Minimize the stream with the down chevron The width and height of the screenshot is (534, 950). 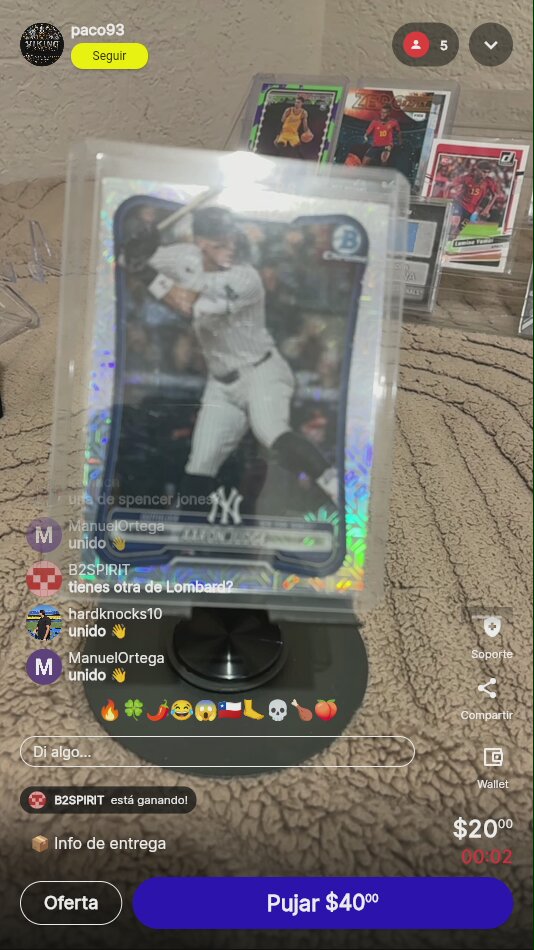point(490,45)
